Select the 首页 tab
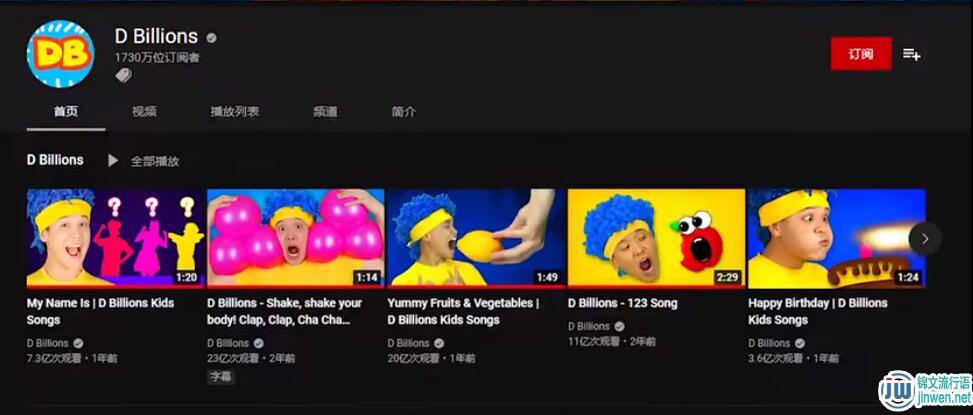This screenshot has height=415, width=973. click(66, 112)
